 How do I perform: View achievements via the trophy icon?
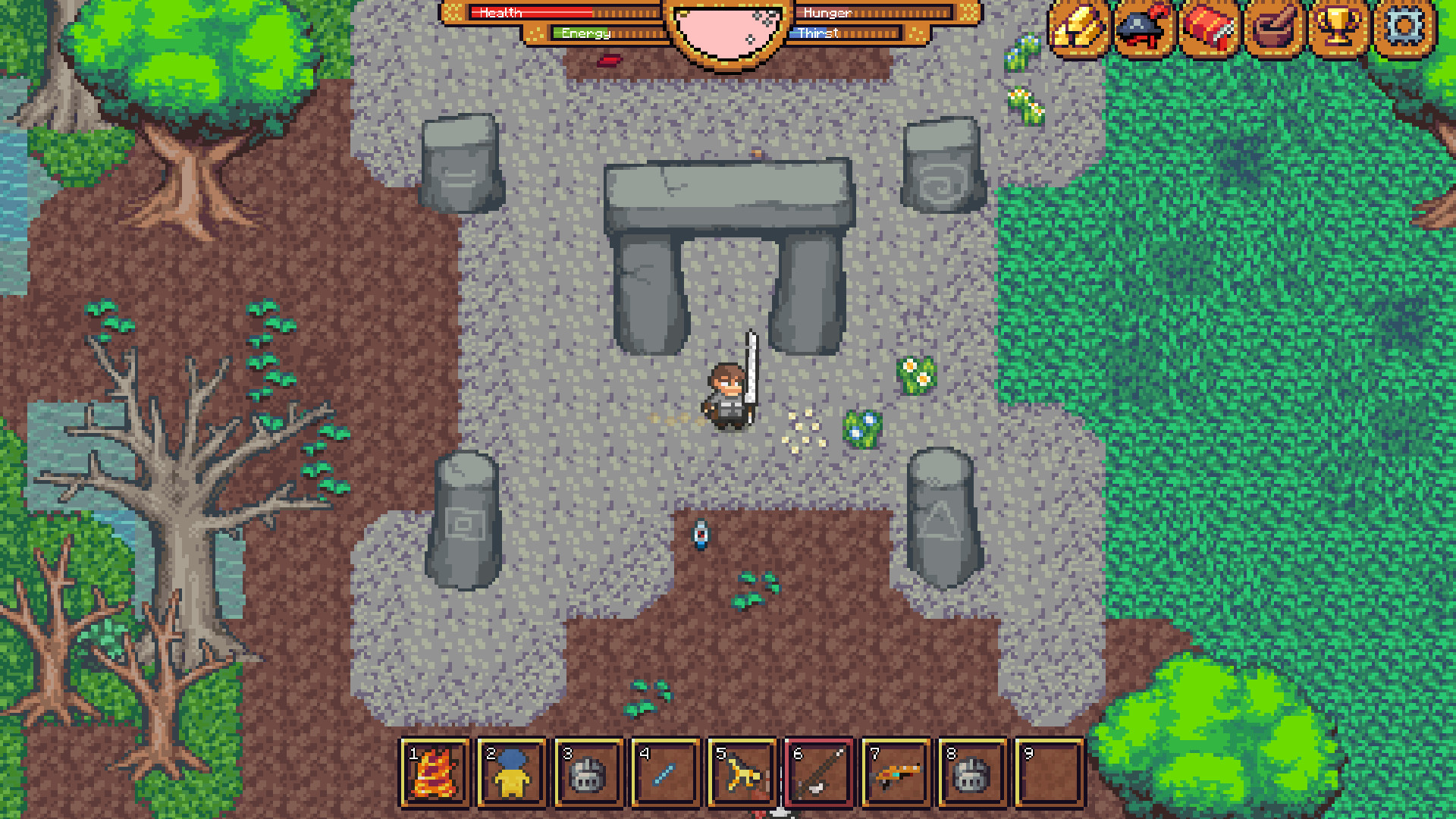[1339, 29]
